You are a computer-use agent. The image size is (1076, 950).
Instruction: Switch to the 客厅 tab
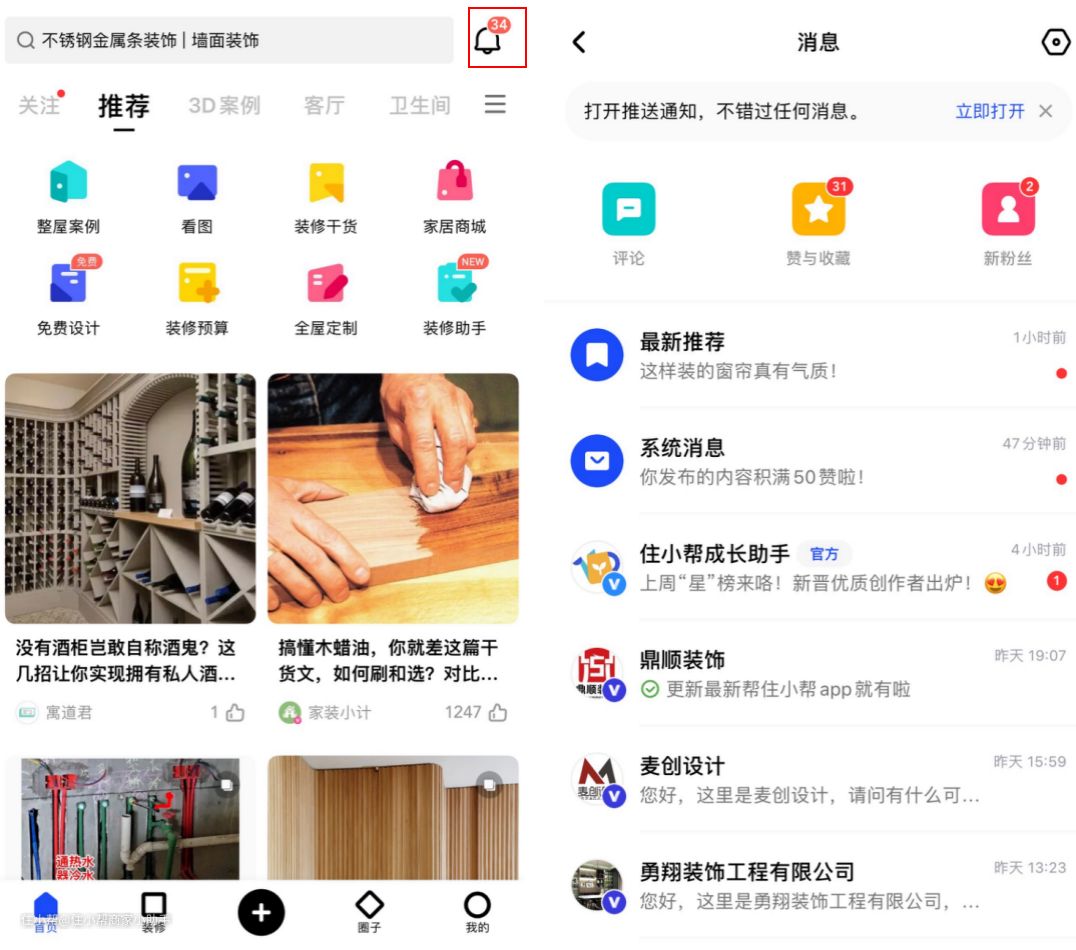coord(324,105)
